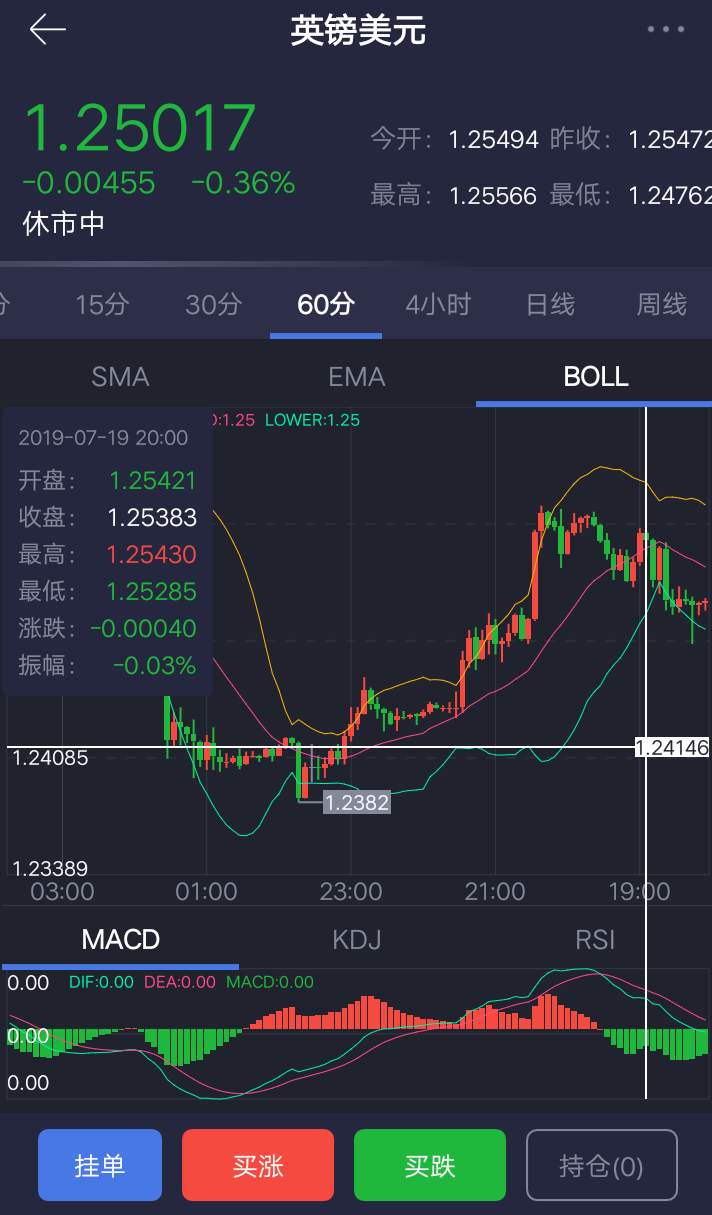Select the 60分 interval tab
712x1215 pixels.
click(x=326, y=304)
